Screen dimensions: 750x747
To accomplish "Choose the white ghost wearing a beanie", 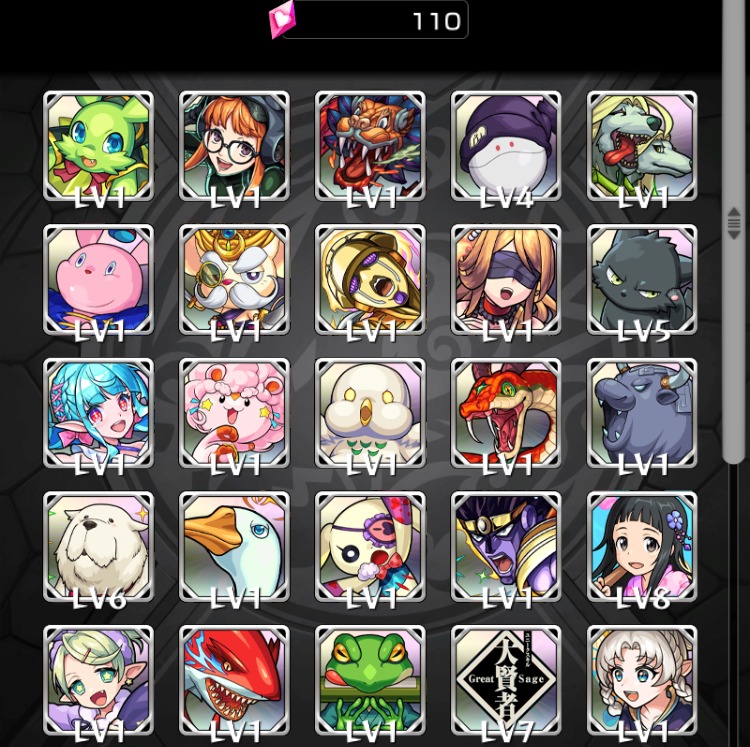I will coord(506,146).
